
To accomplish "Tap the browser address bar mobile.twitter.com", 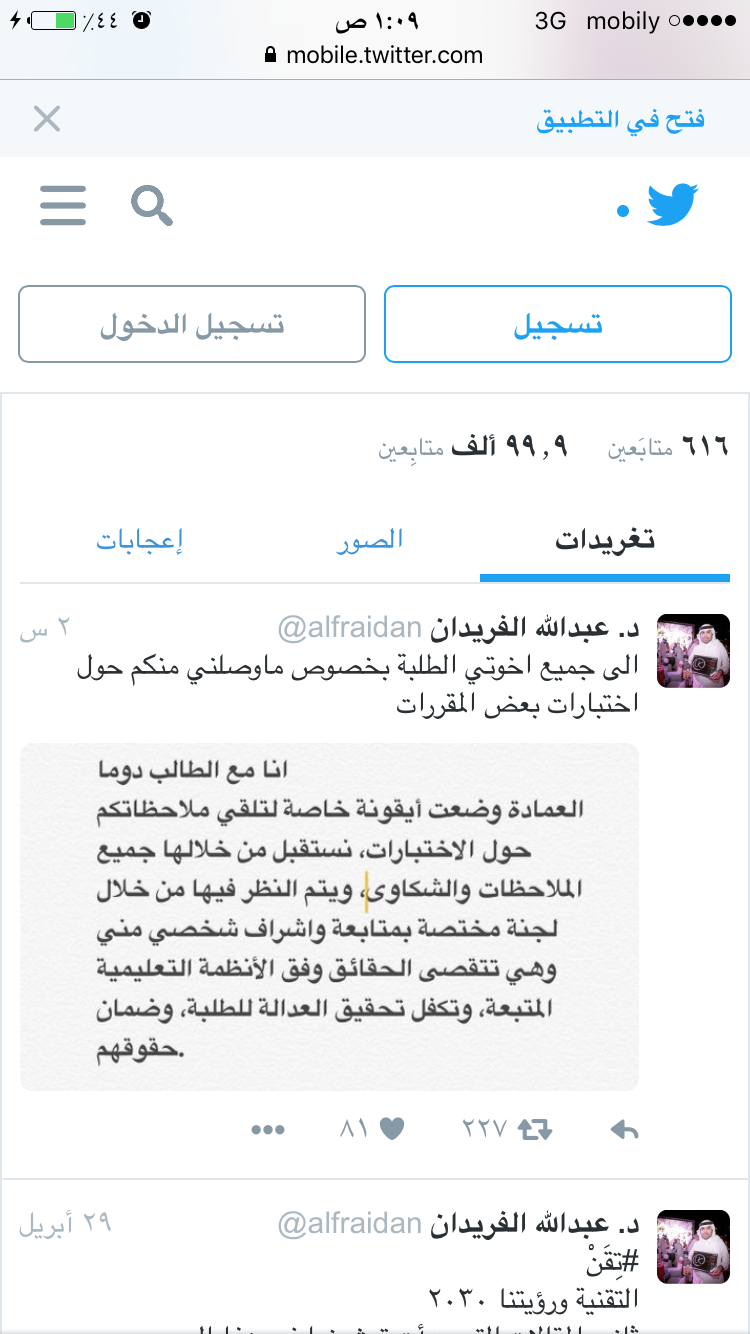I will point(374,55).
